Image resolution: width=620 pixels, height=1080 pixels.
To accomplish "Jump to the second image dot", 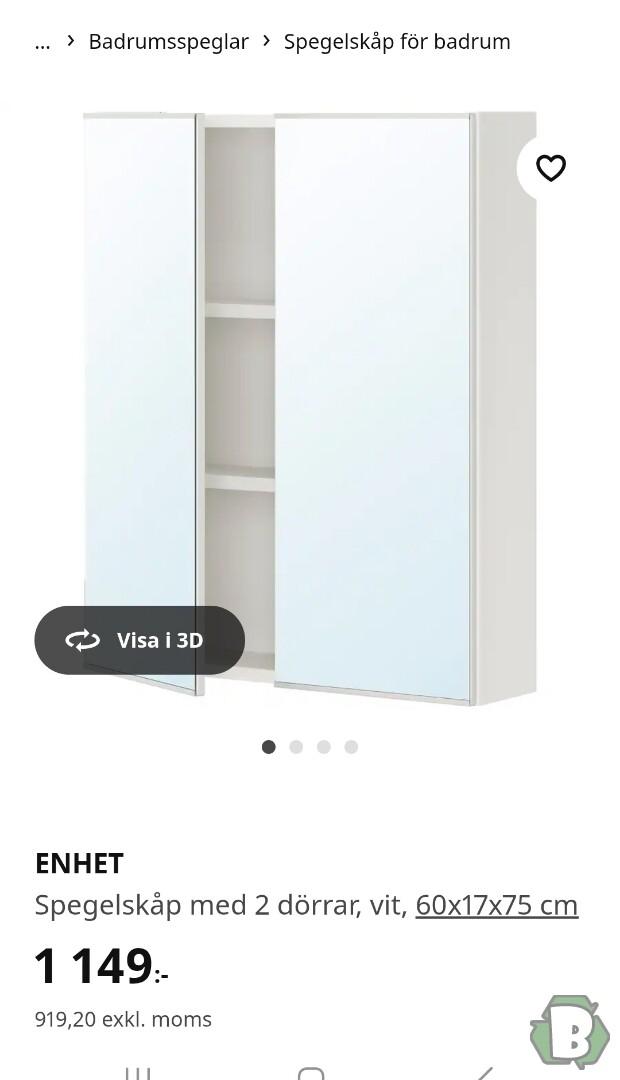I will click(296, 747).
